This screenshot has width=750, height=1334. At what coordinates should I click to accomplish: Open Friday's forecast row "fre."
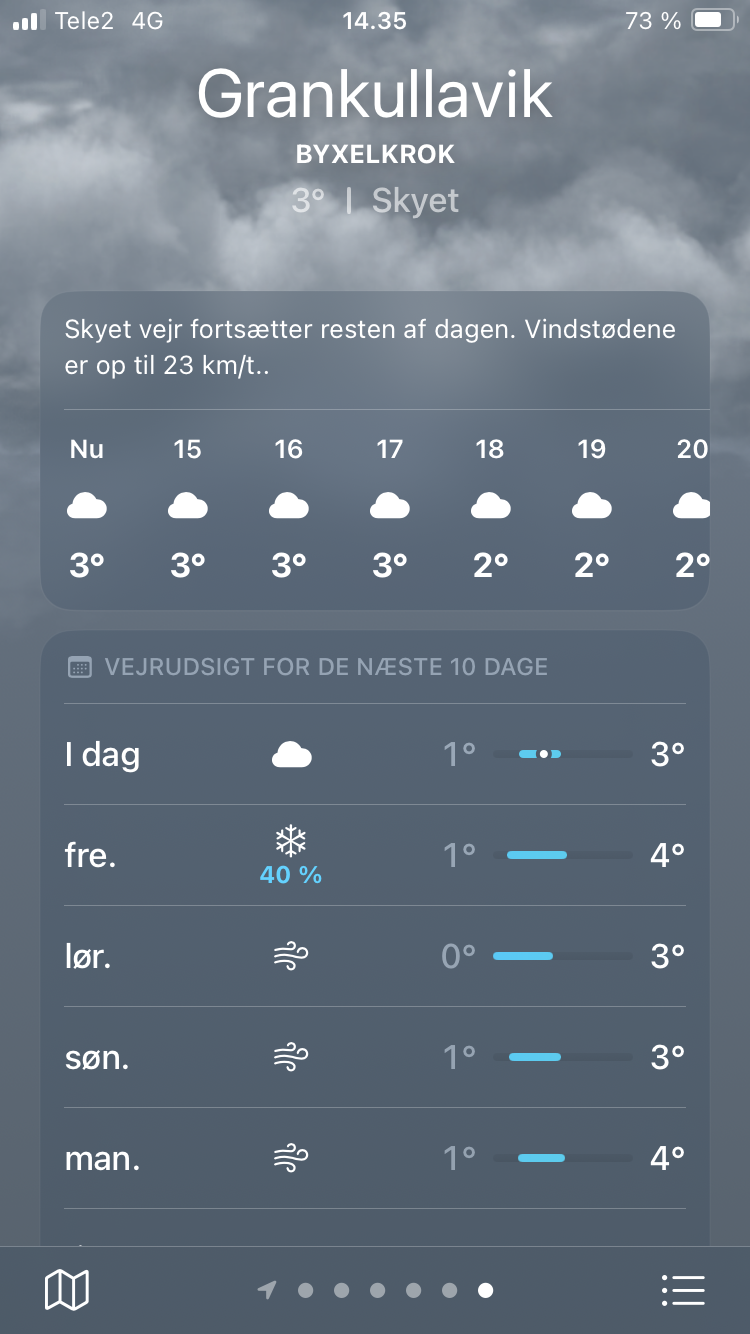(375, 855)
